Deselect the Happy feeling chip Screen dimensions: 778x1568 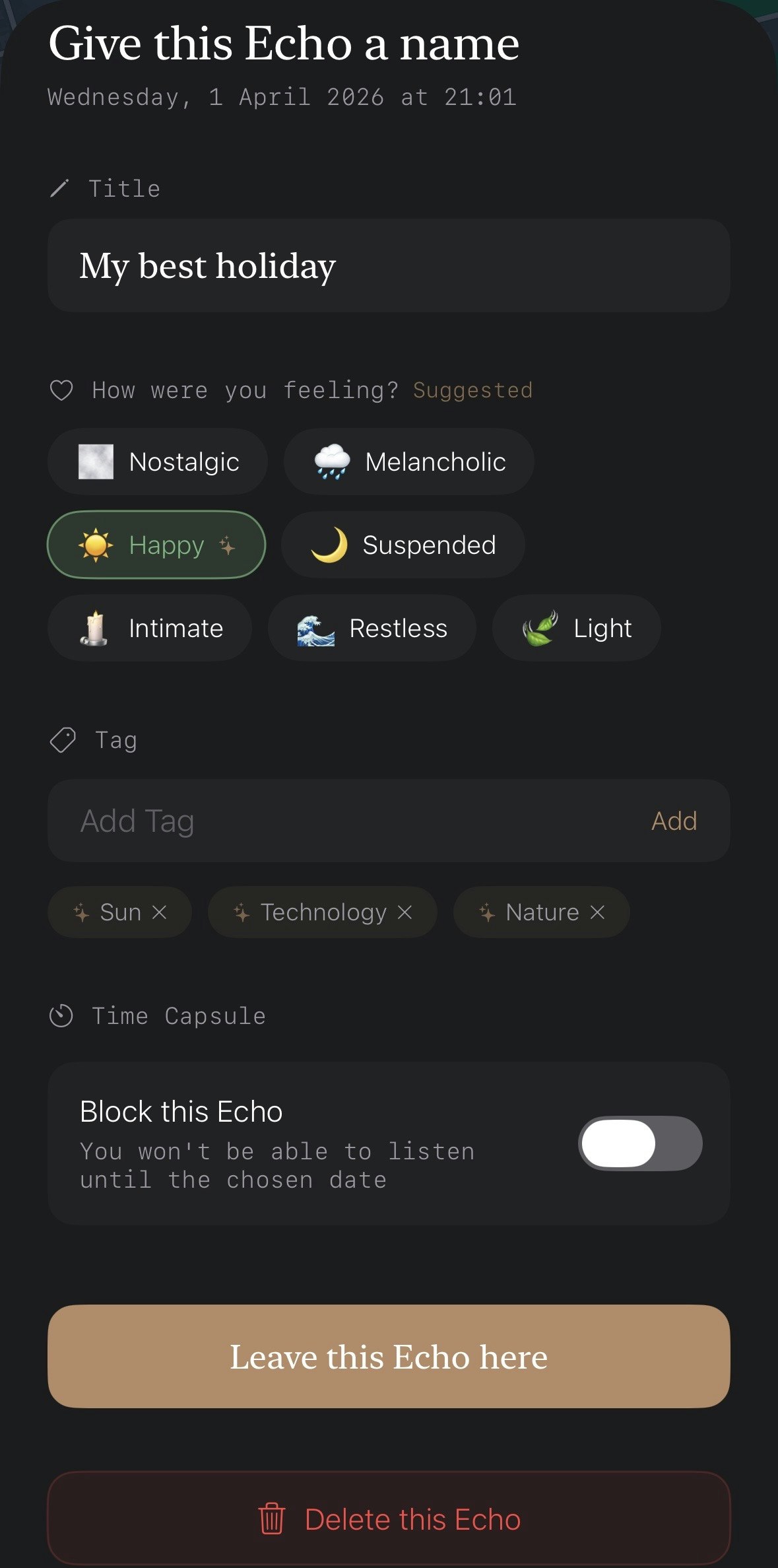pos(156,545)
